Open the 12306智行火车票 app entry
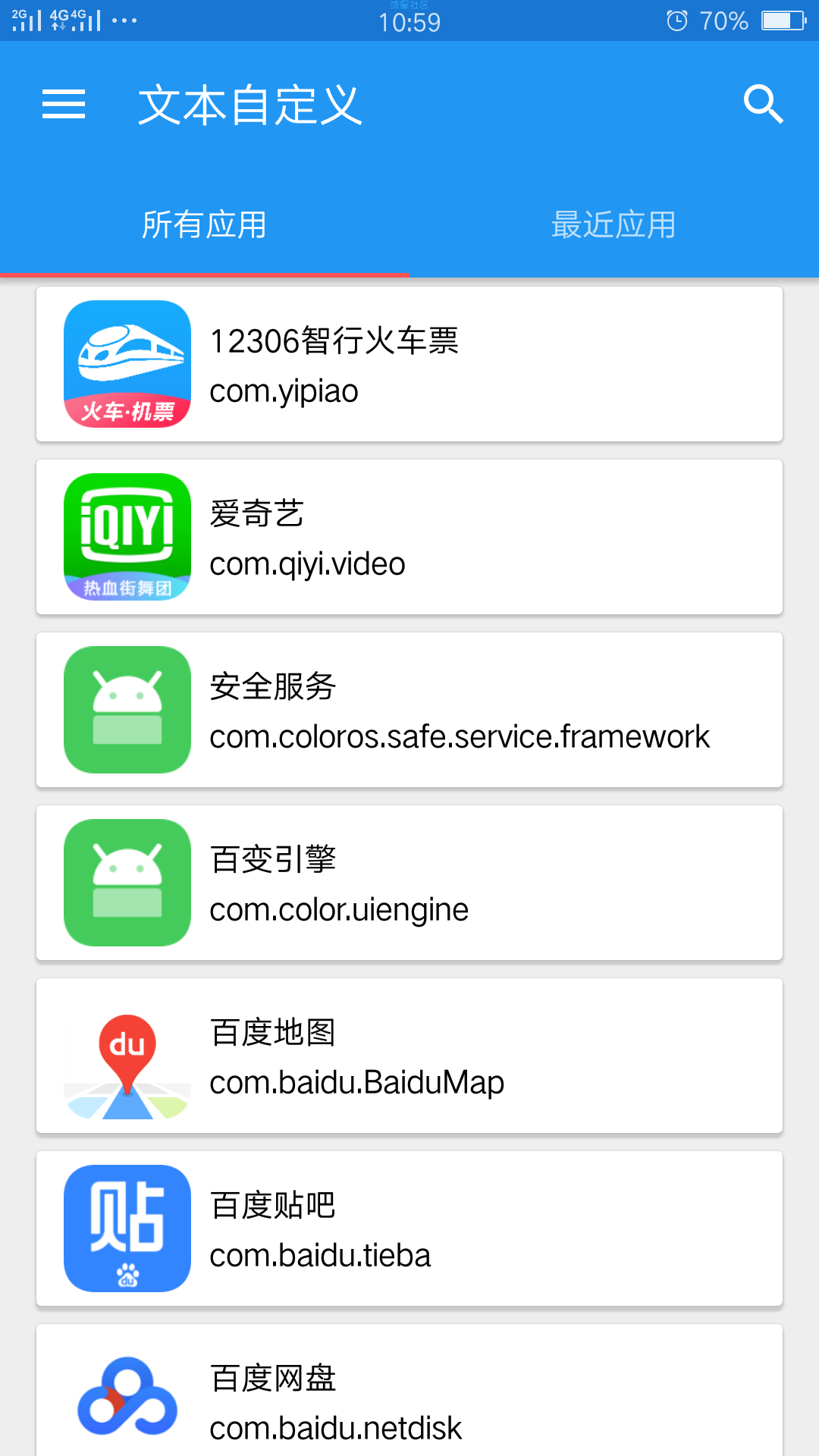 tap(409, 364)
